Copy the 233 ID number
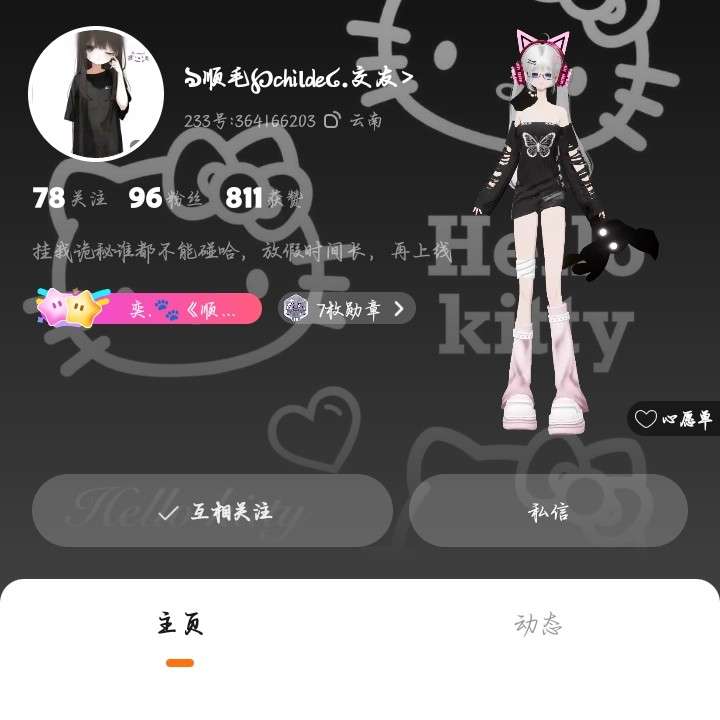This screenshot has height=720, width=720. pyautogui.click(x=332, y=121)
